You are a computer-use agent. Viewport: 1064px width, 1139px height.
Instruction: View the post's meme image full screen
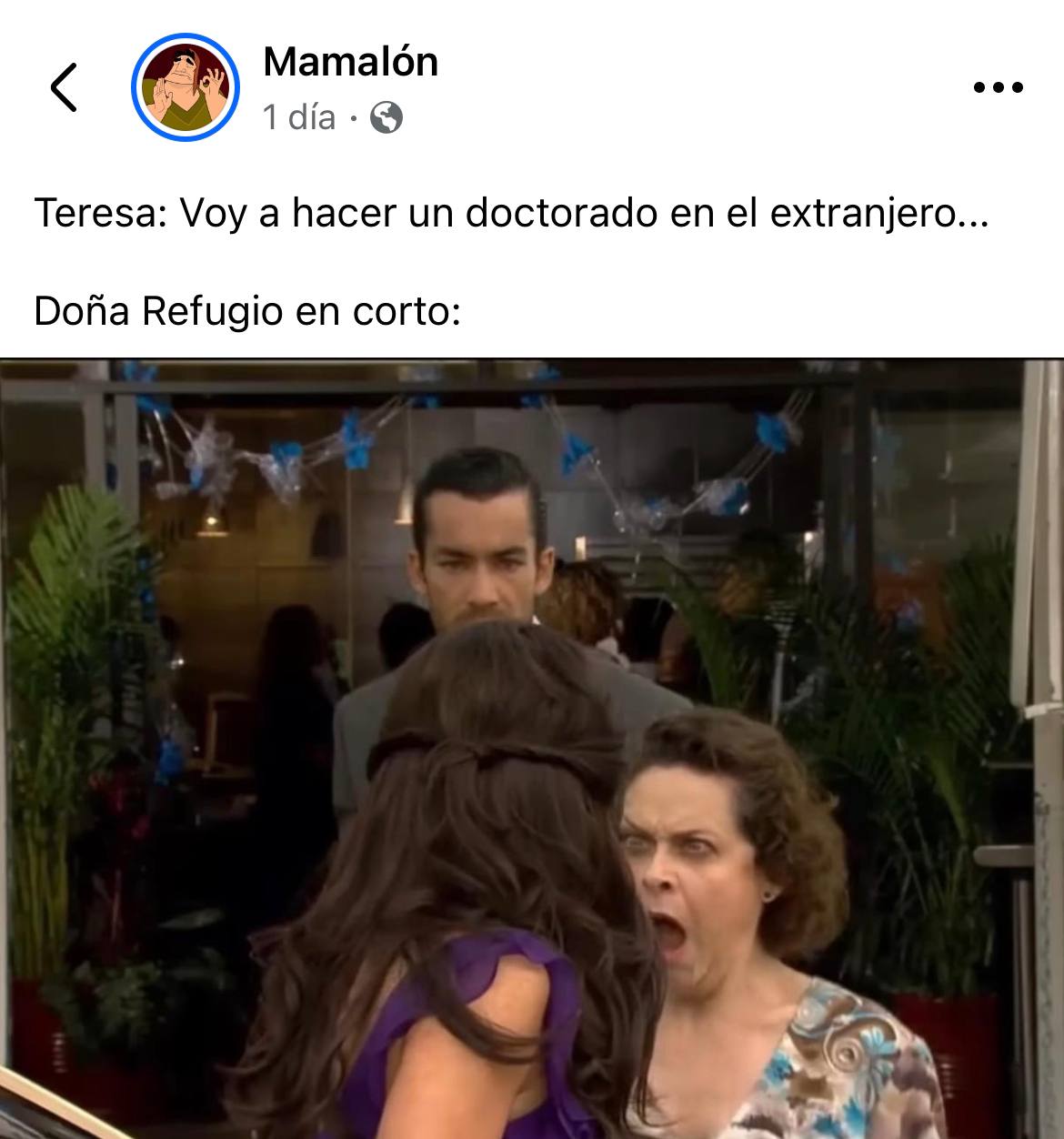pos(532,748)
